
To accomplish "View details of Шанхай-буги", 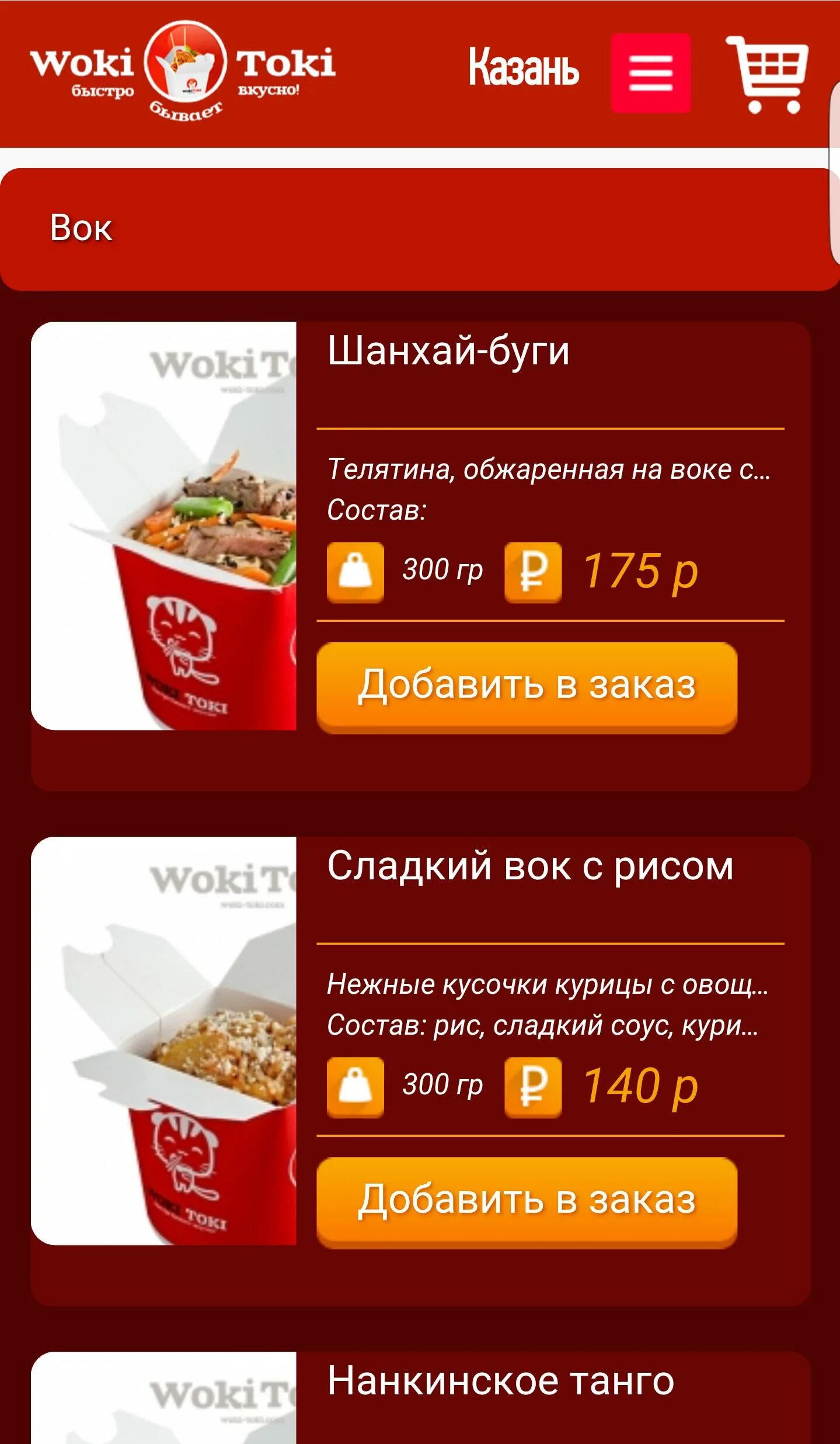I will click(448, 351).
